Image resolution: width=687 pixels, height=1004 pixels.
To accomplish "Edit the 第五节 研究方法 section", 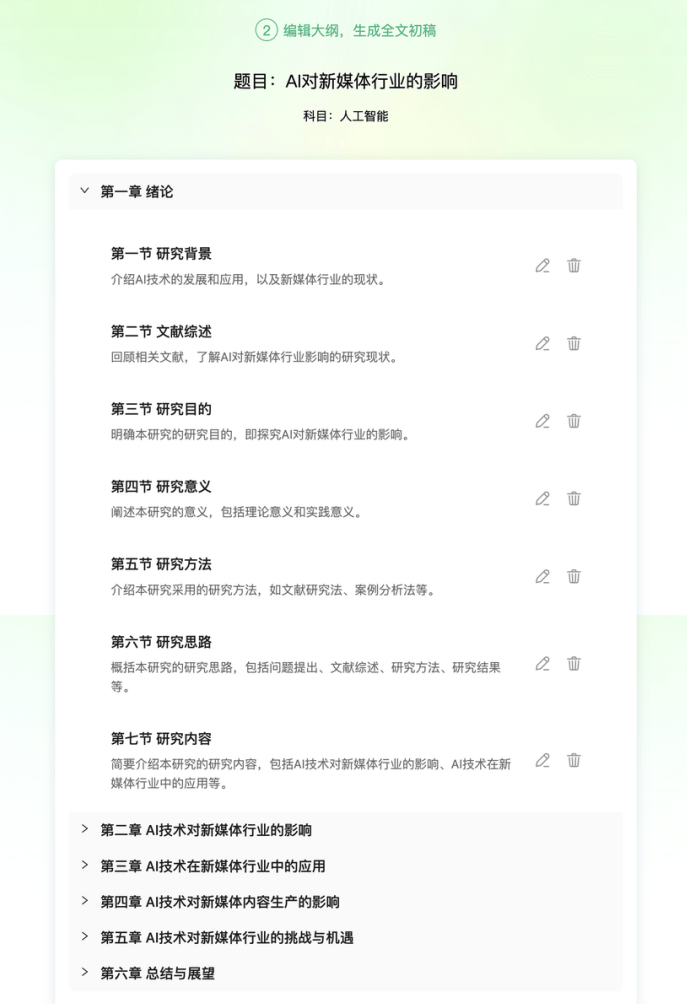I will click(543, 576).
